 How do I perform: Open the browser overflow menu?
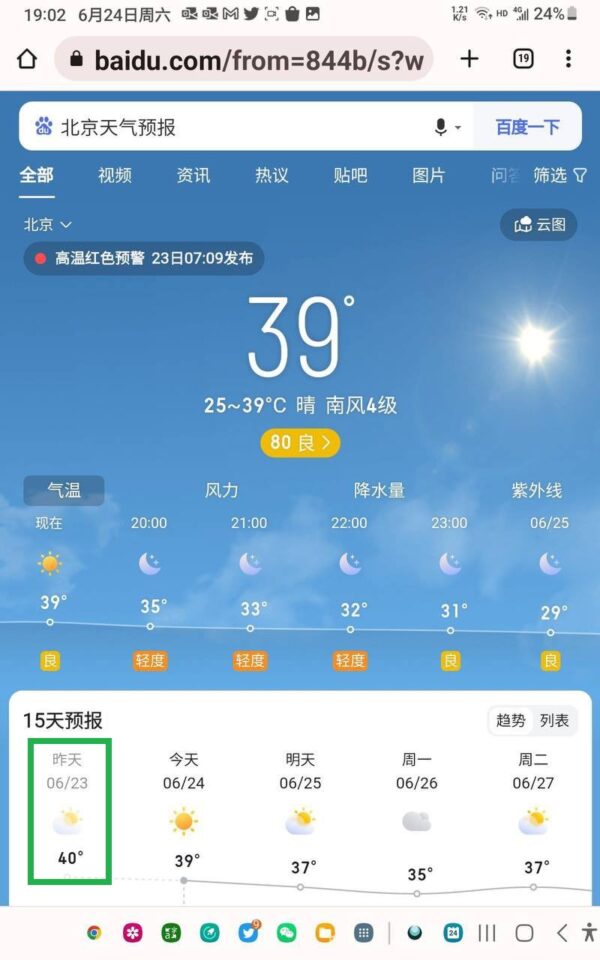pyautogui.click(x=568, y=59)
